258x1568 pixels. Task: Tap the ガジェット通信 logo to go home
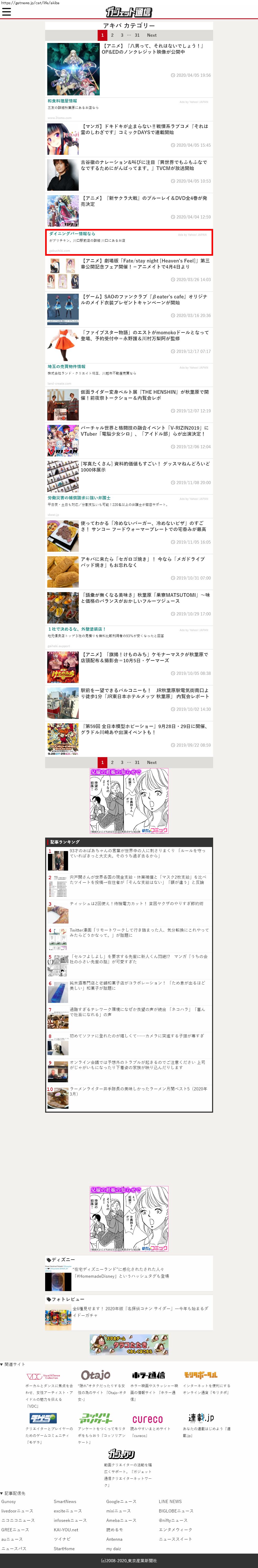[x=129, y=12]
